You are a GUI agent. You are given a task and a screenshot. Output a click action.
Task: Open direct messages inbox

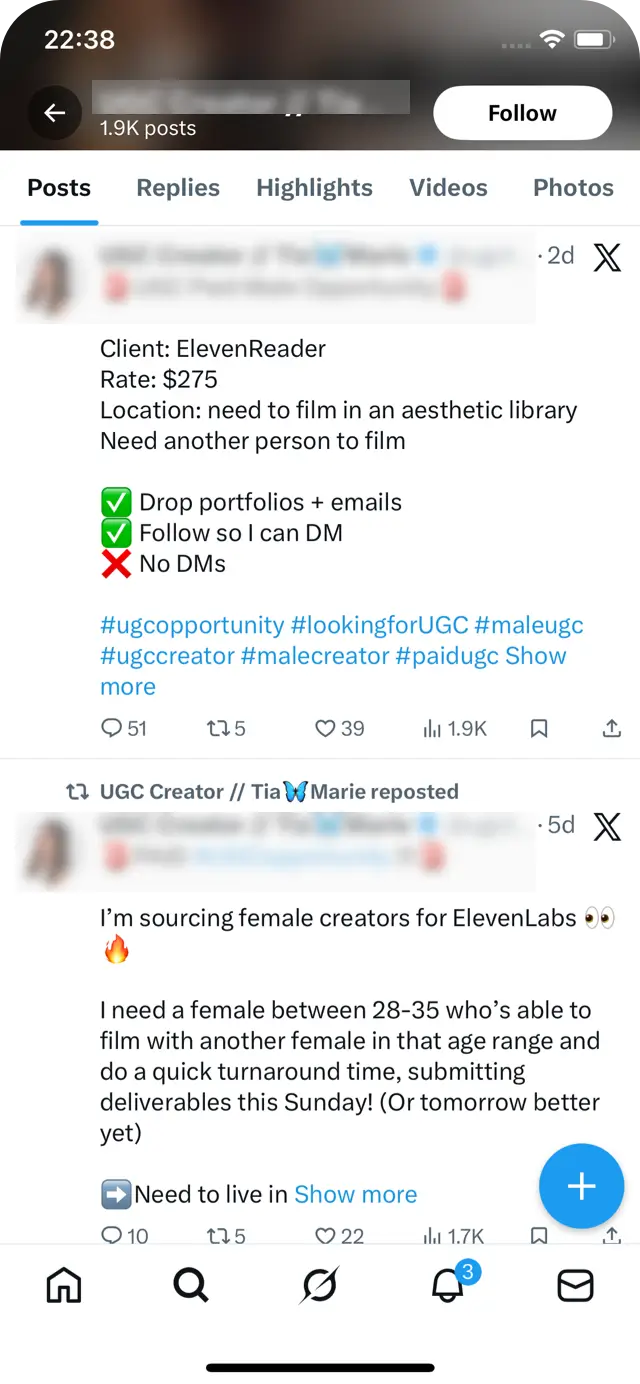575,1285
